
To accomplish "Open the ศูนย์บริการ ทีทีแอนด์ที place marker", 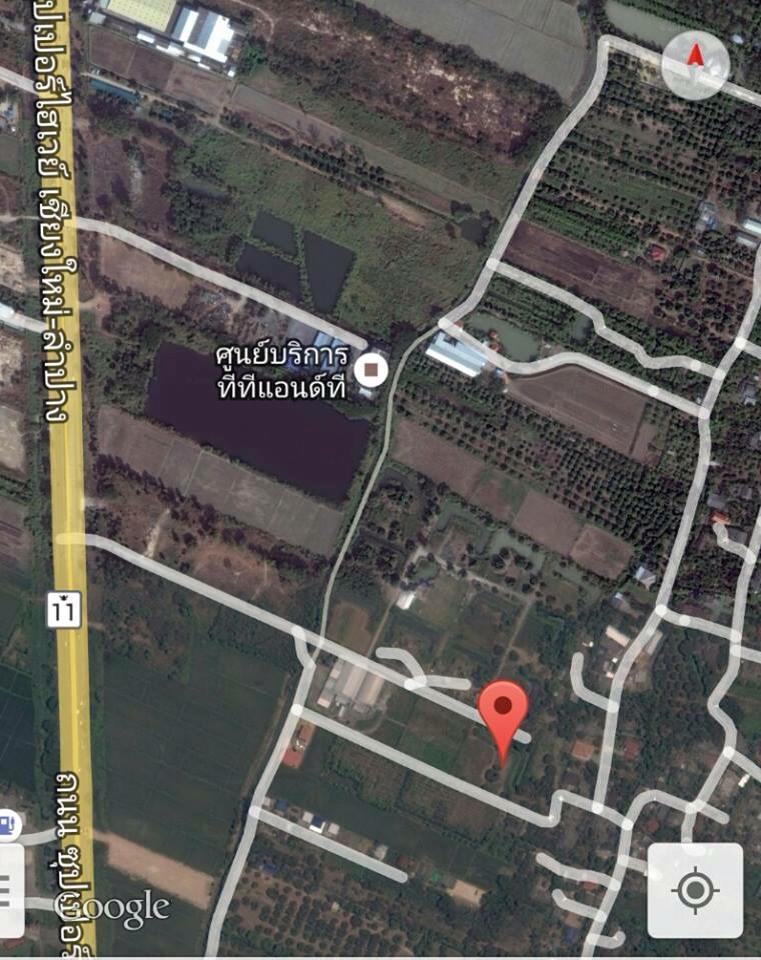I will click(373, 372).
